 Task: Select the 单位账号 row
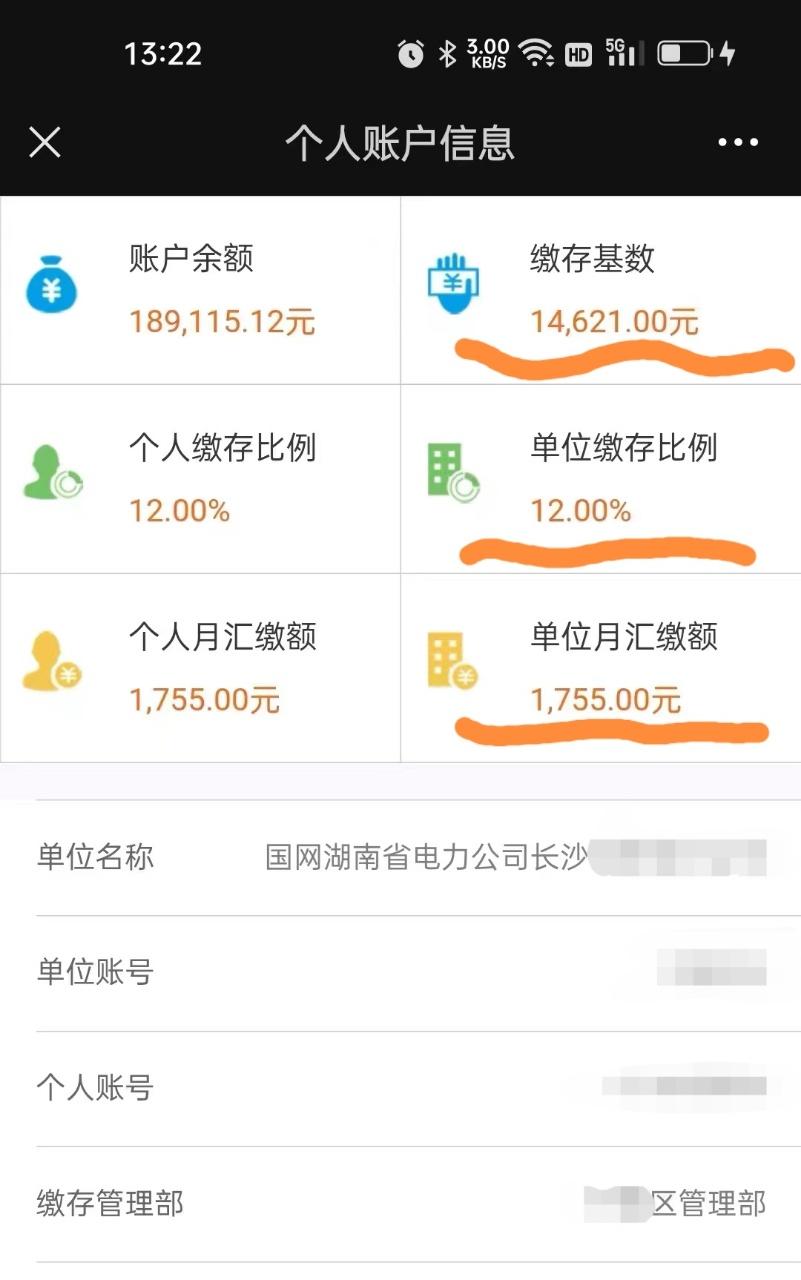[400, 971]
